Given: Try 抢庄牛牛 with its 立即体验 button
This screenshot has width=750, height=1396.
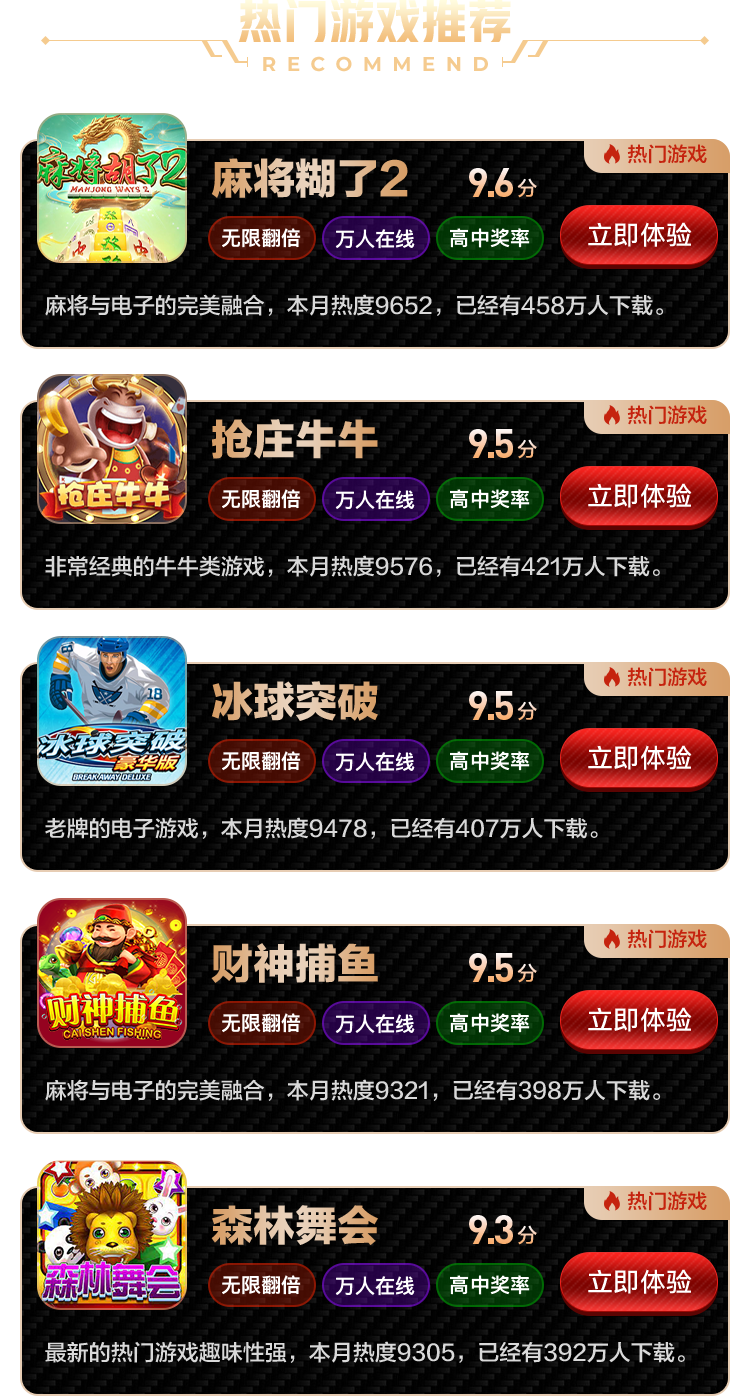Looking at the screenshot, I should pos(639,497).
